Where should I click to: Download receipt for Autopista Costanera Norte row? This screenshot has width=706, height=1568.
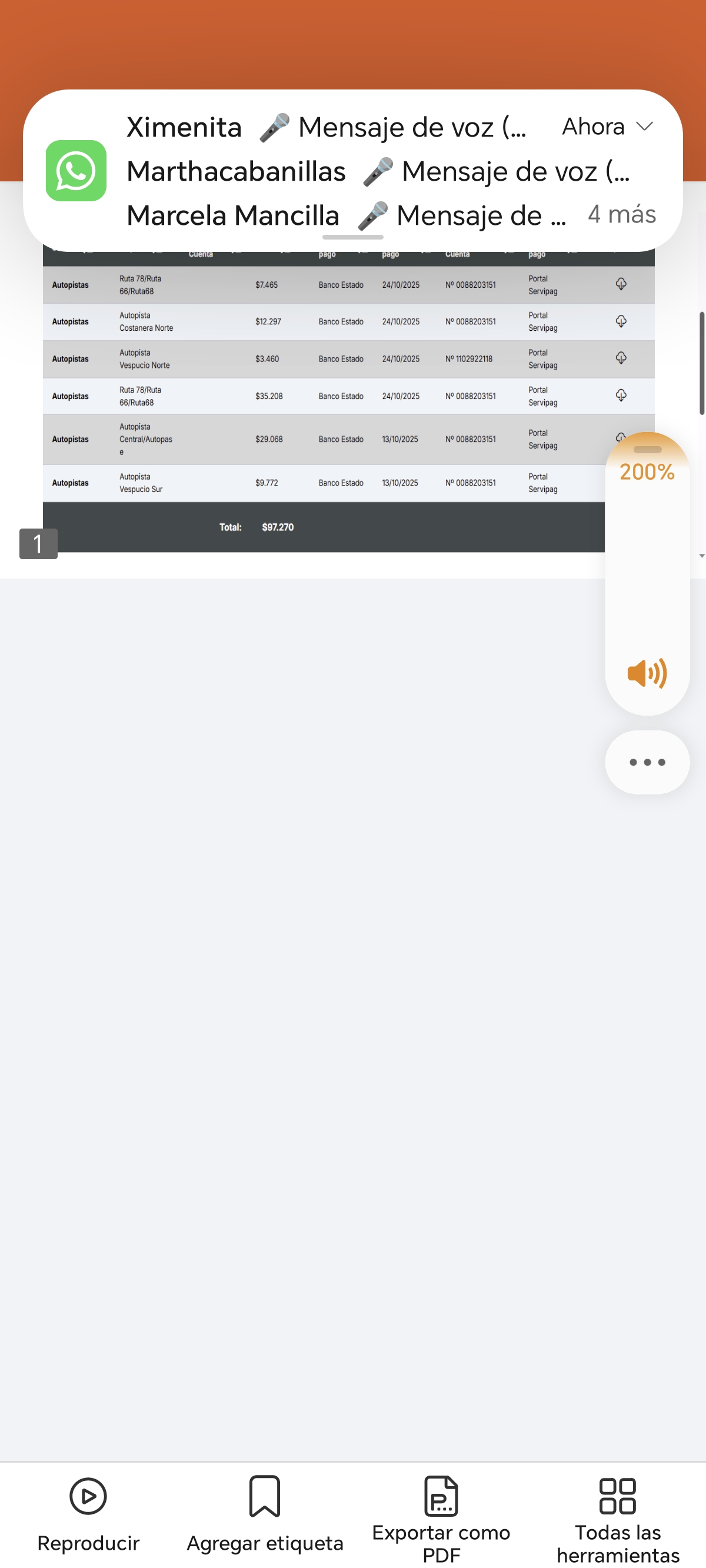[621, 321]
